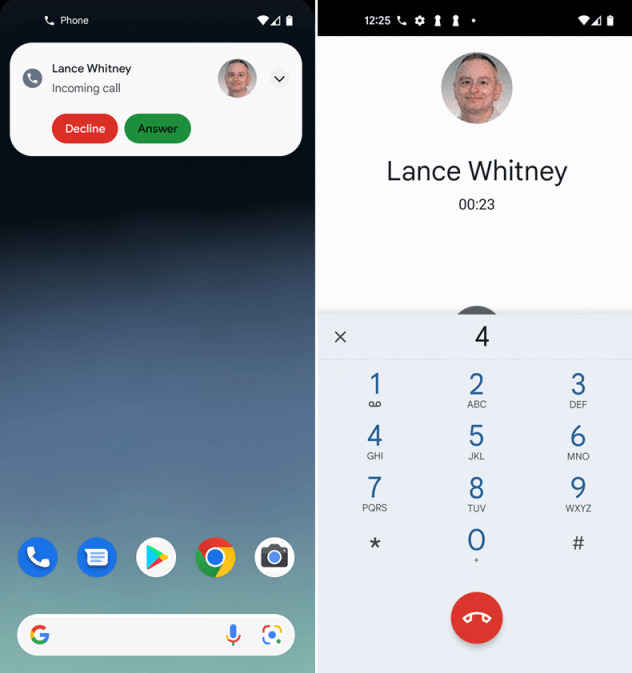Viewport: 632px width, 673px height.
Task: Dial 1 on the keypad
Action: [x=375, y=389]
